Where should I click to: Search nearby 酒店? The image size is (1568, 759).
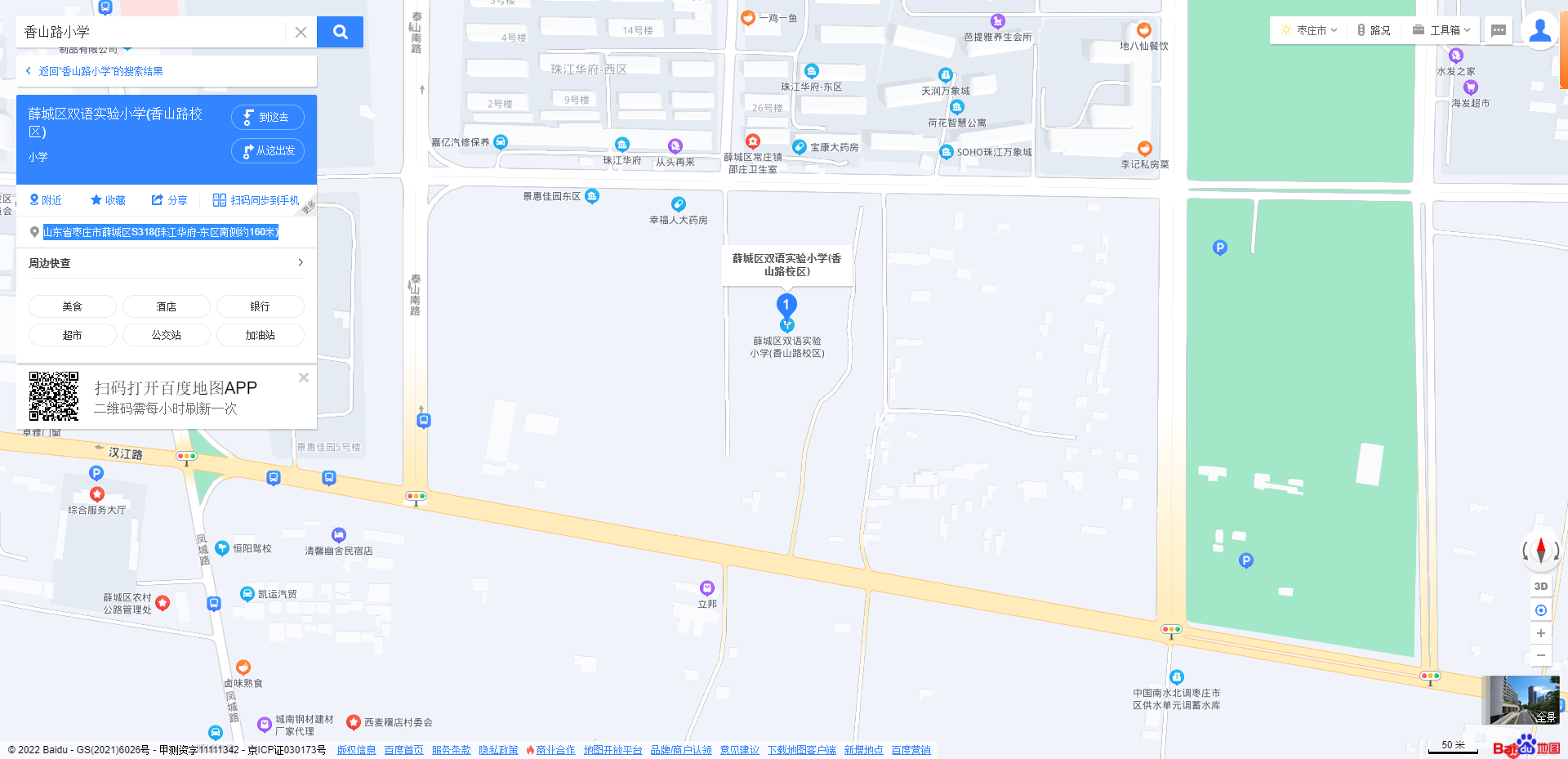tap(166, 306)
